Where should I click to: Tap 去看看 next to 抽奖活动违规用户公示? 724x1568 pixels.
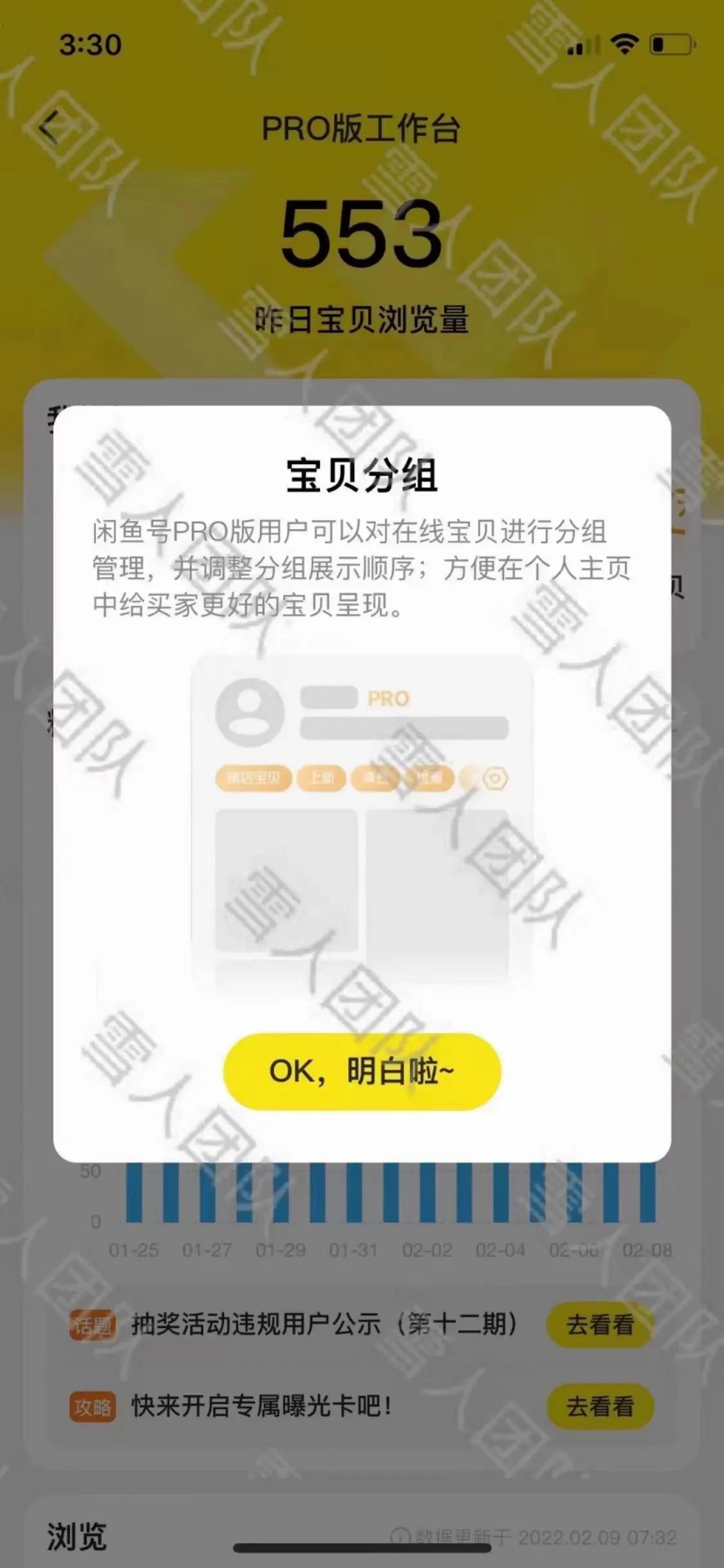[599, 1325]
